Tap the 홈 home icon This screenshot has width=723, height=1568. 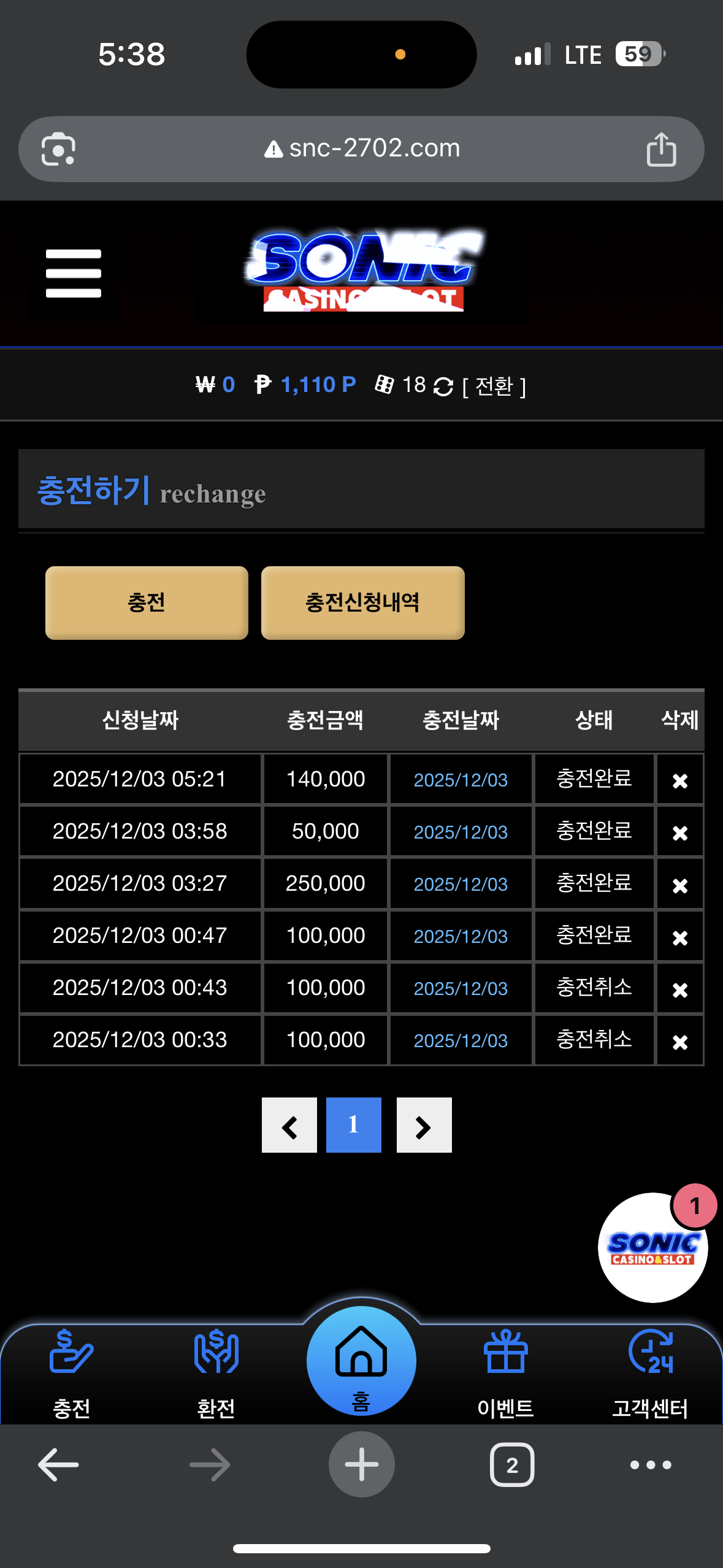click(361, 1359)
